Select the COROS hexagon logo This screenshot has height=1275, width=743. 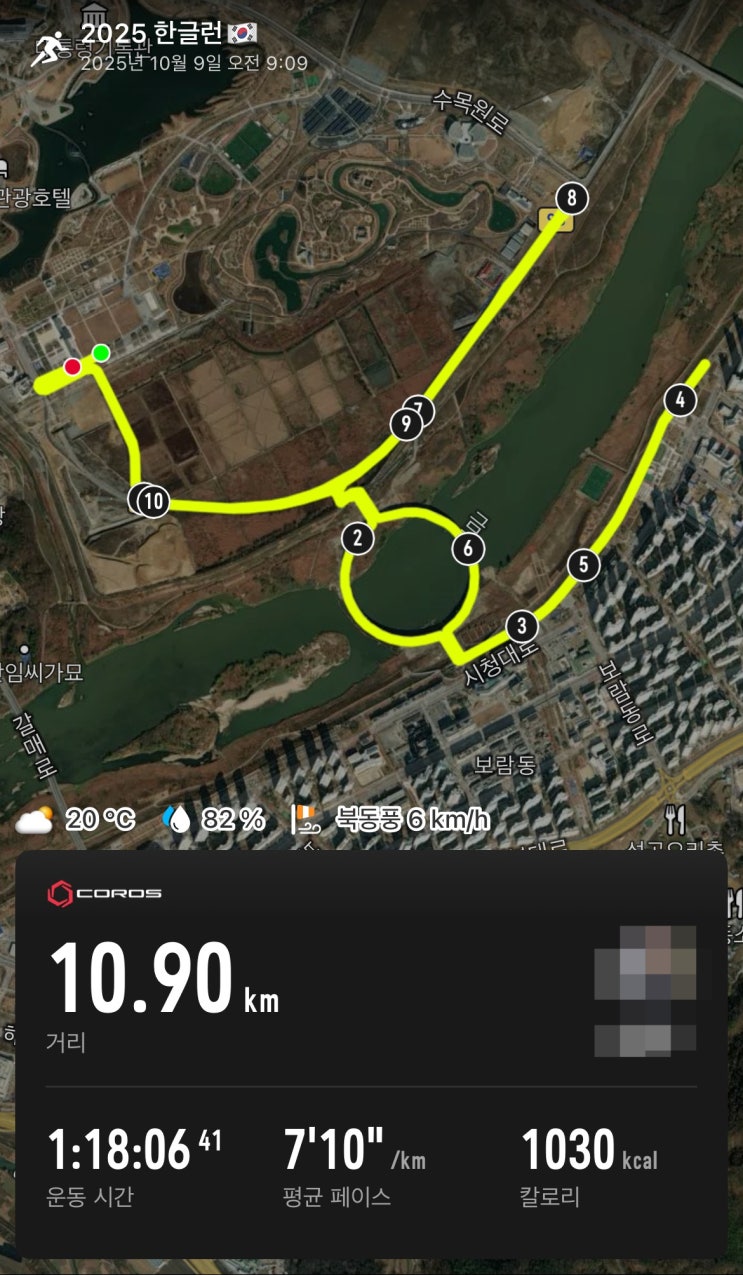click(62, 893)
